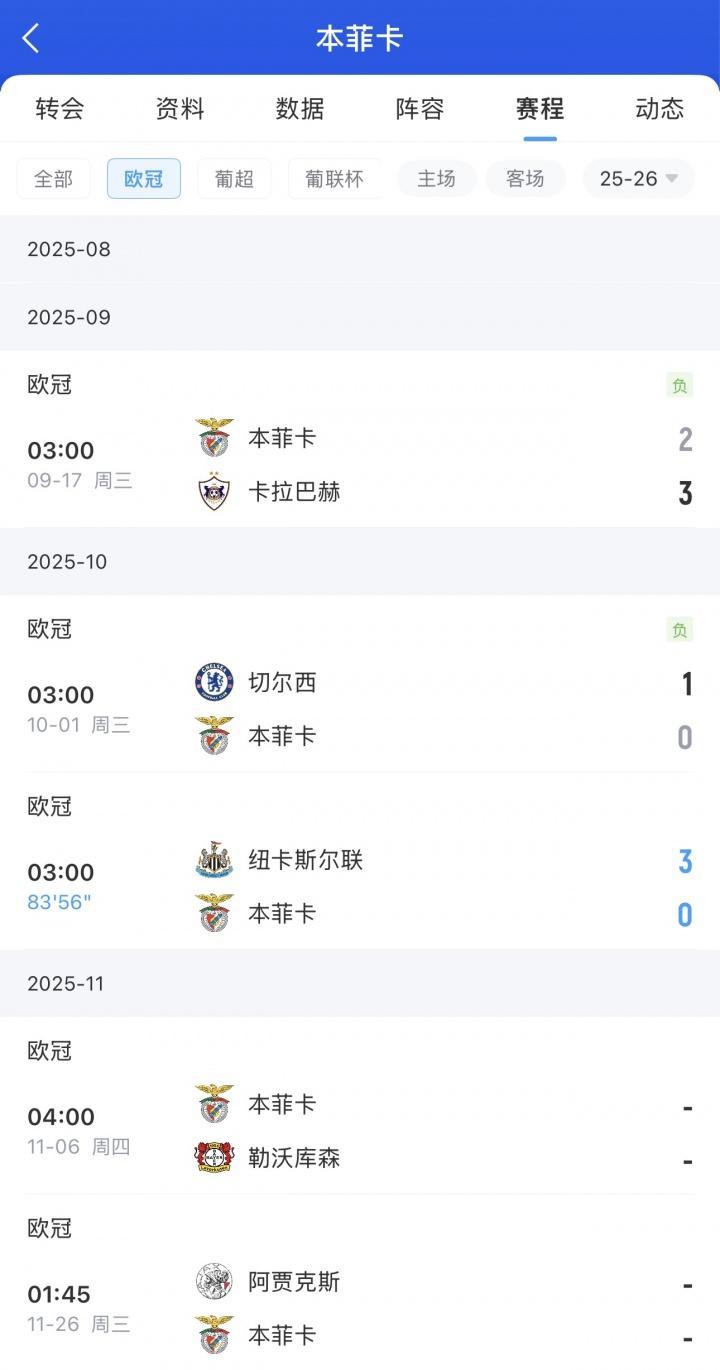
Task: Click the 全部 filter button
Action: click(x=53, y=178)
